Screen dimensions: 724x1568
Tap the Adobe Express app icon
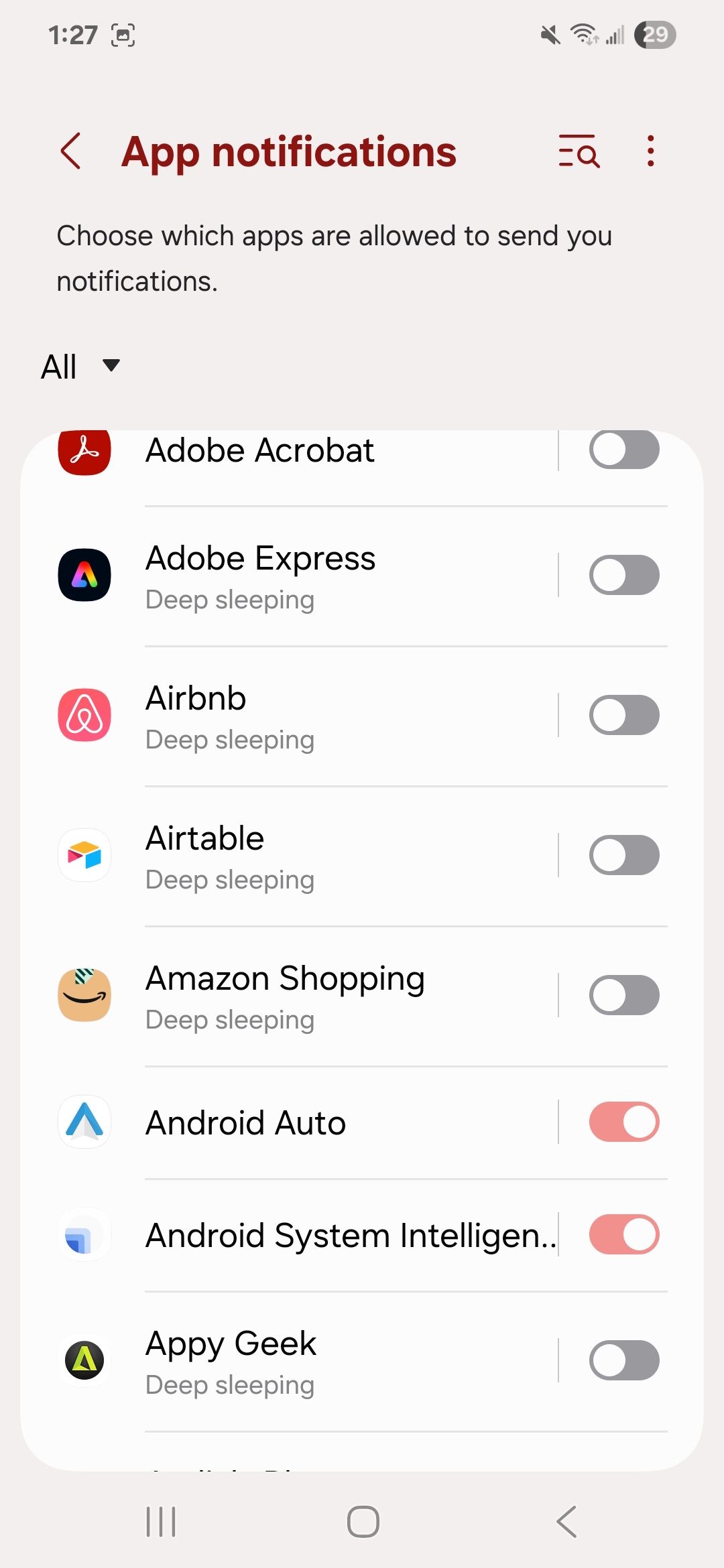click(84, 576)
